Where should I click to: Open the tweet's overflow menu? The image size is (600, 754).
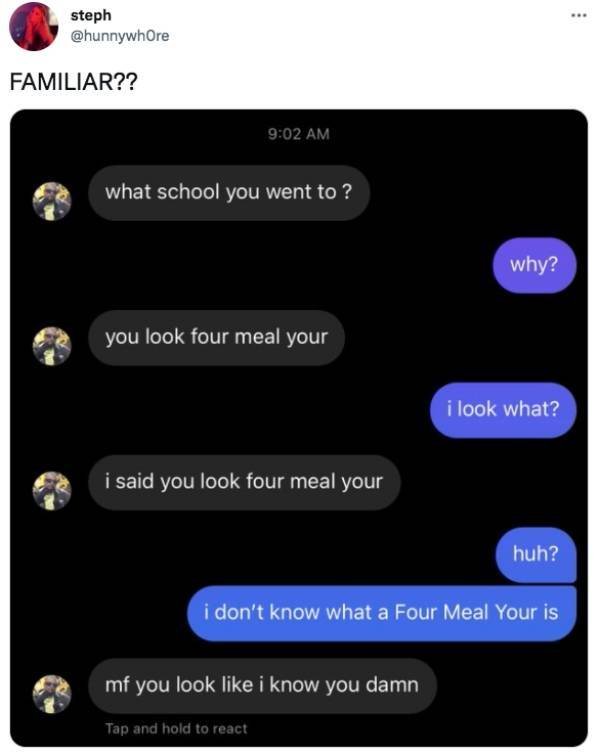coord(576,18)
